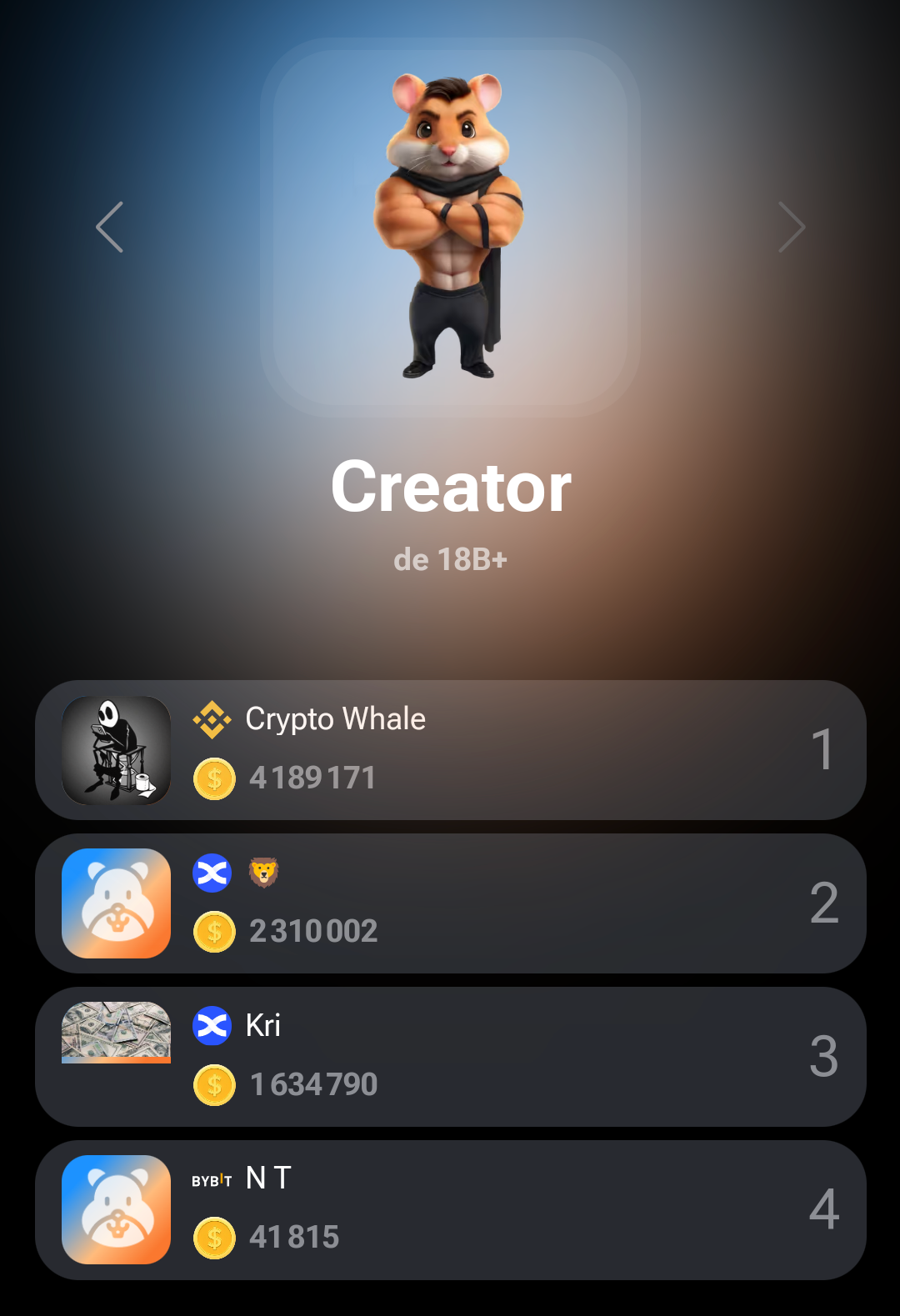The width and height of the screenshot is (900, 1316).
Task: Open the lion emoji player ranked second
Action: (450, 903)
